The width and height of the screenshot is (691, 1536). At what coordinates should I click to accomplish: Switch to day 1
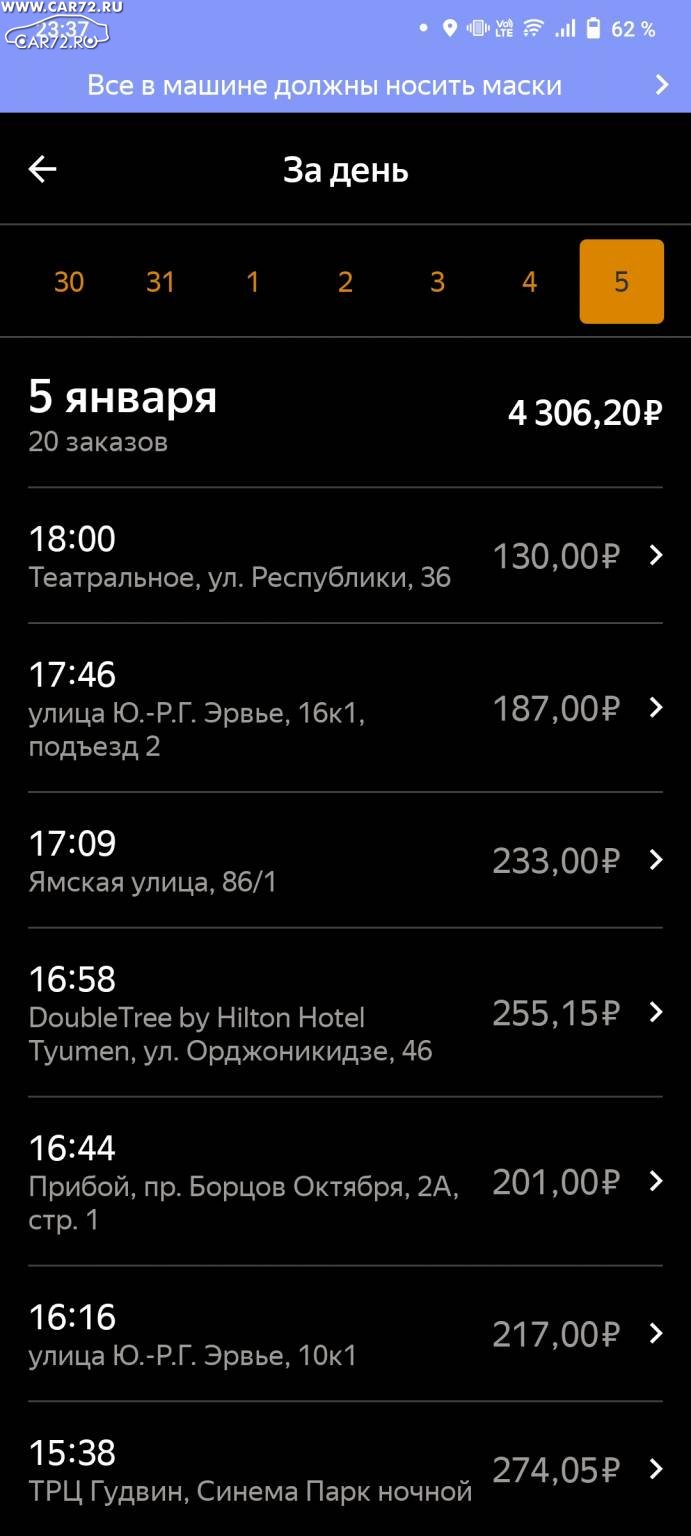[x=253, y=282]
